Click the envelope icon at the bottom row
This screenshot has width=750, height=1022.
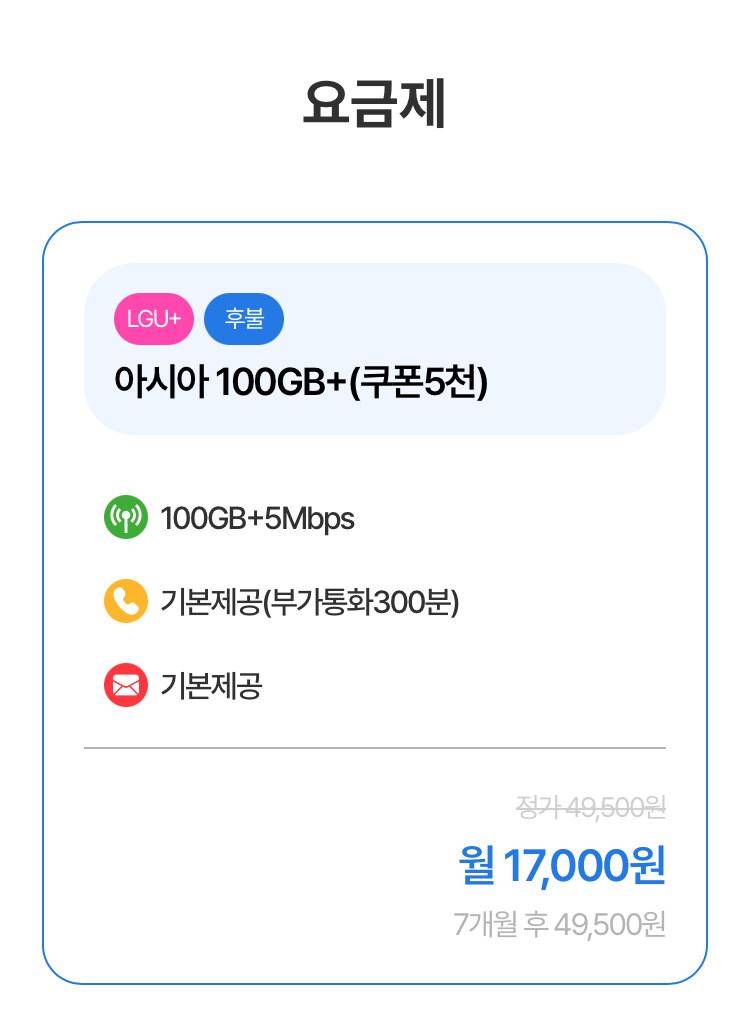(126, 686)
